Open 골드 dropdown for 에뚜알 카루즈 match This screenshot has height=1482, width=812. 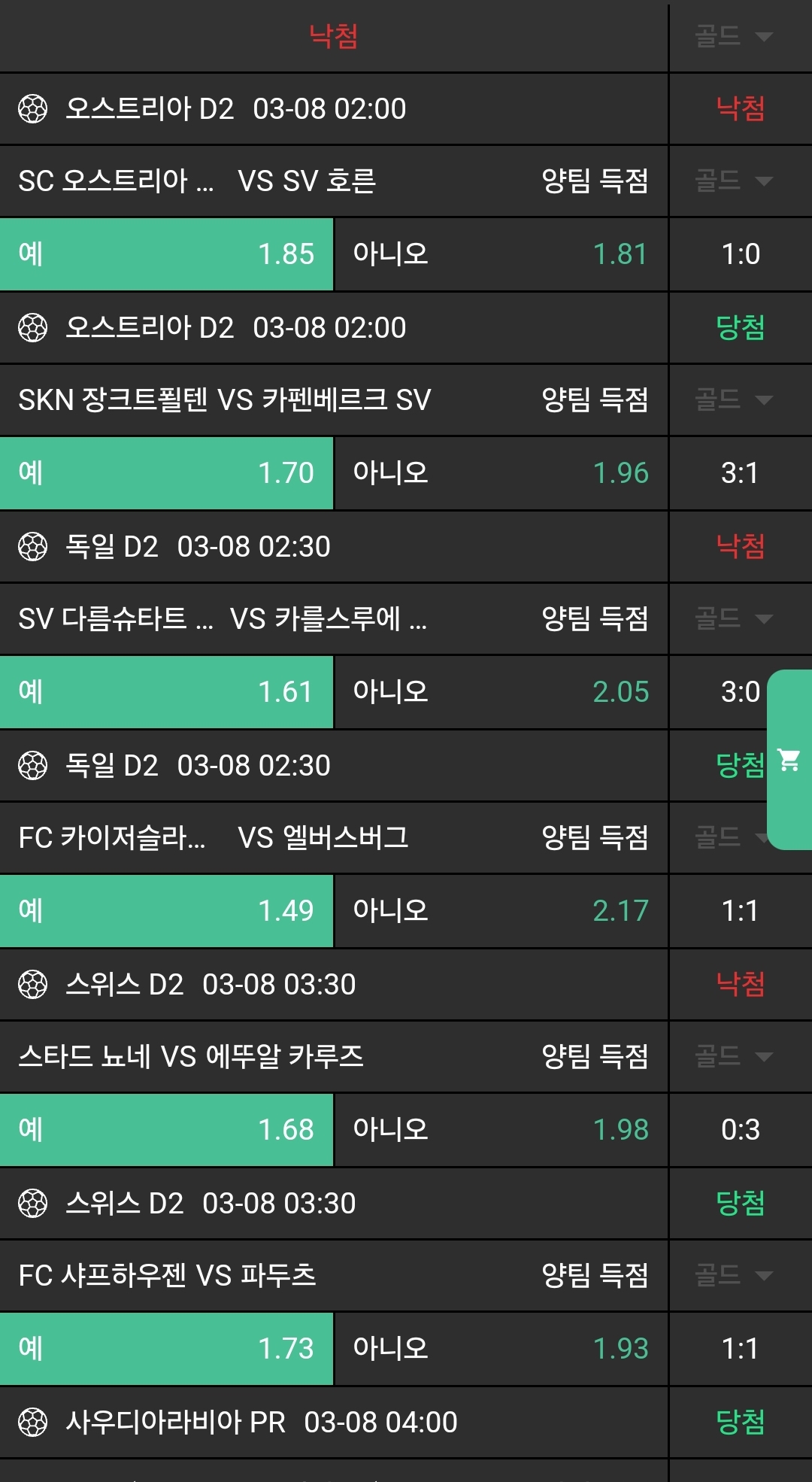coord(733,1056)
